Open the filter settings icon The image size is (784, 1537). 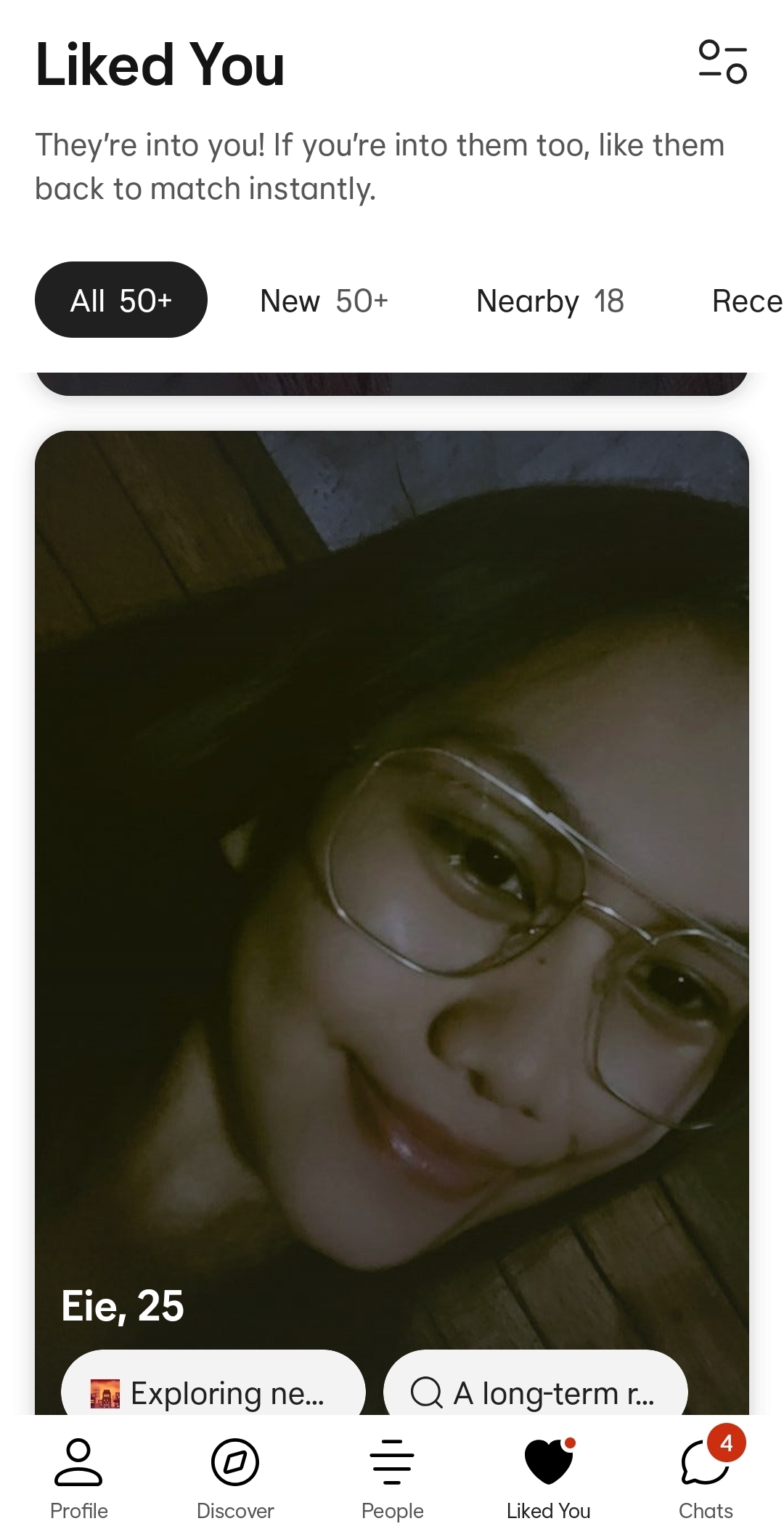(722, 62)
